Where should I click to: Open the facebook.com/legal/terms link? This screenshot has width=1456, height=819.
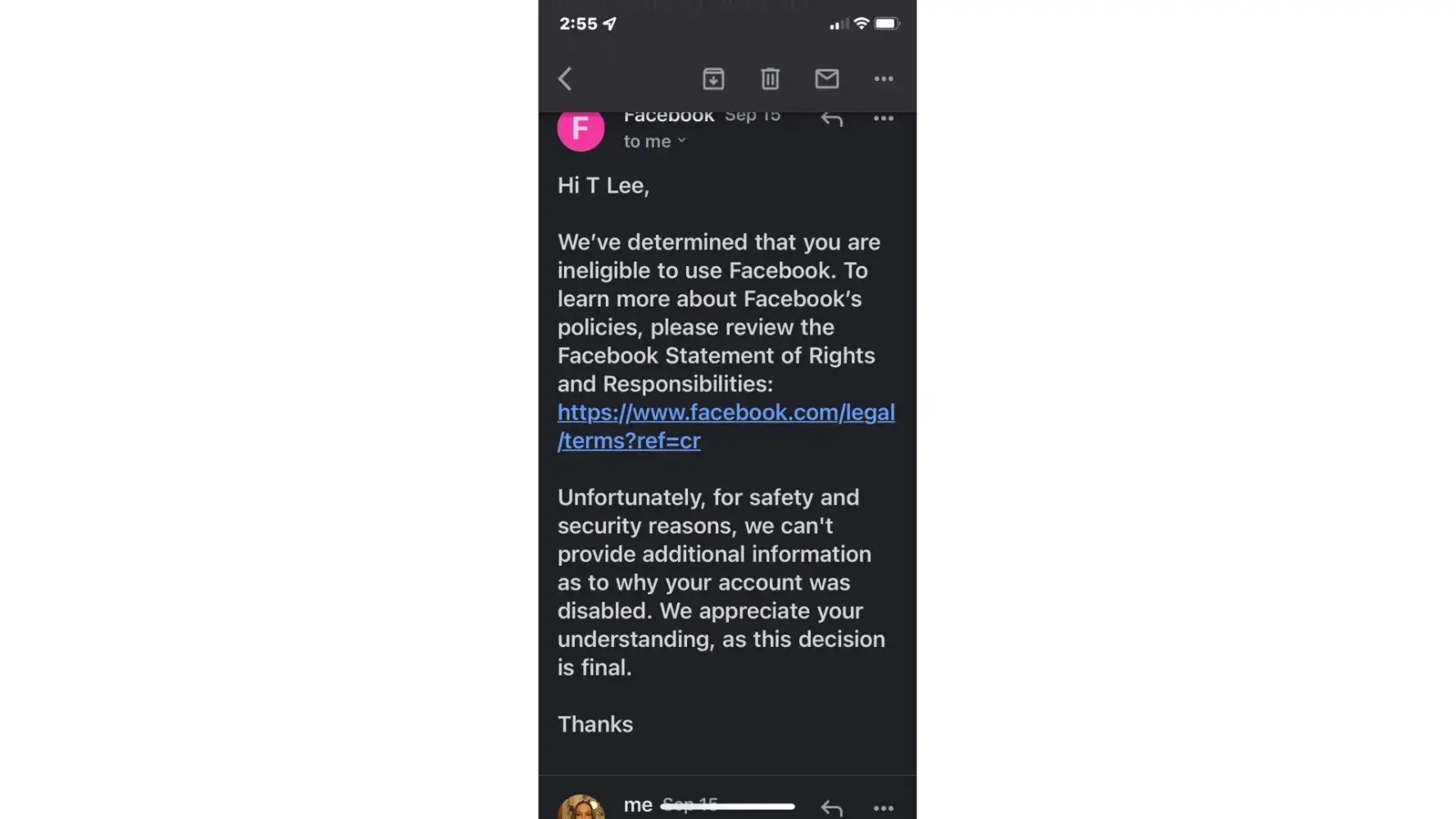(x=726, y=413)
